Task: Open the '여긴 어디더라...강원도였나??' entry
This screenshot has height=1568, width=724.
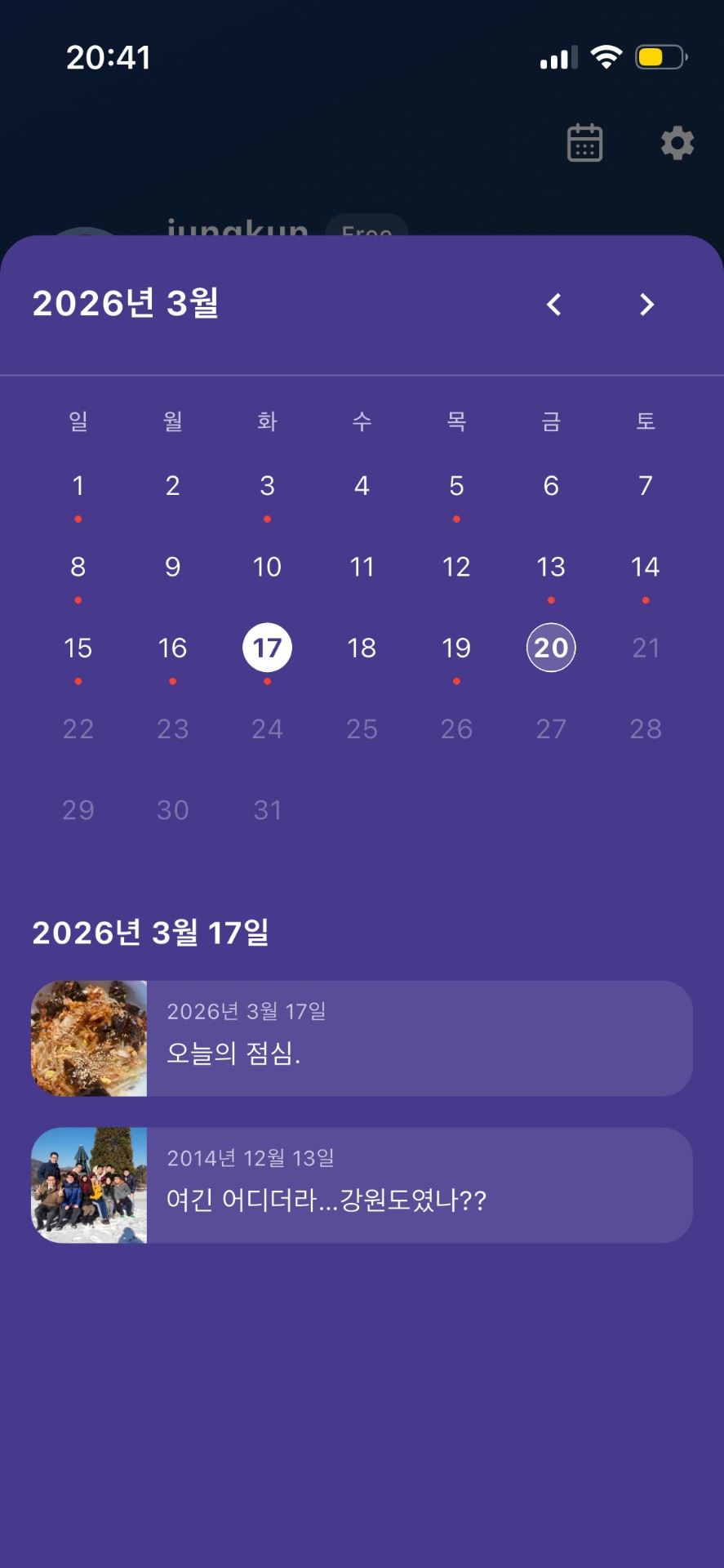Action: [x=362, y=1185]
